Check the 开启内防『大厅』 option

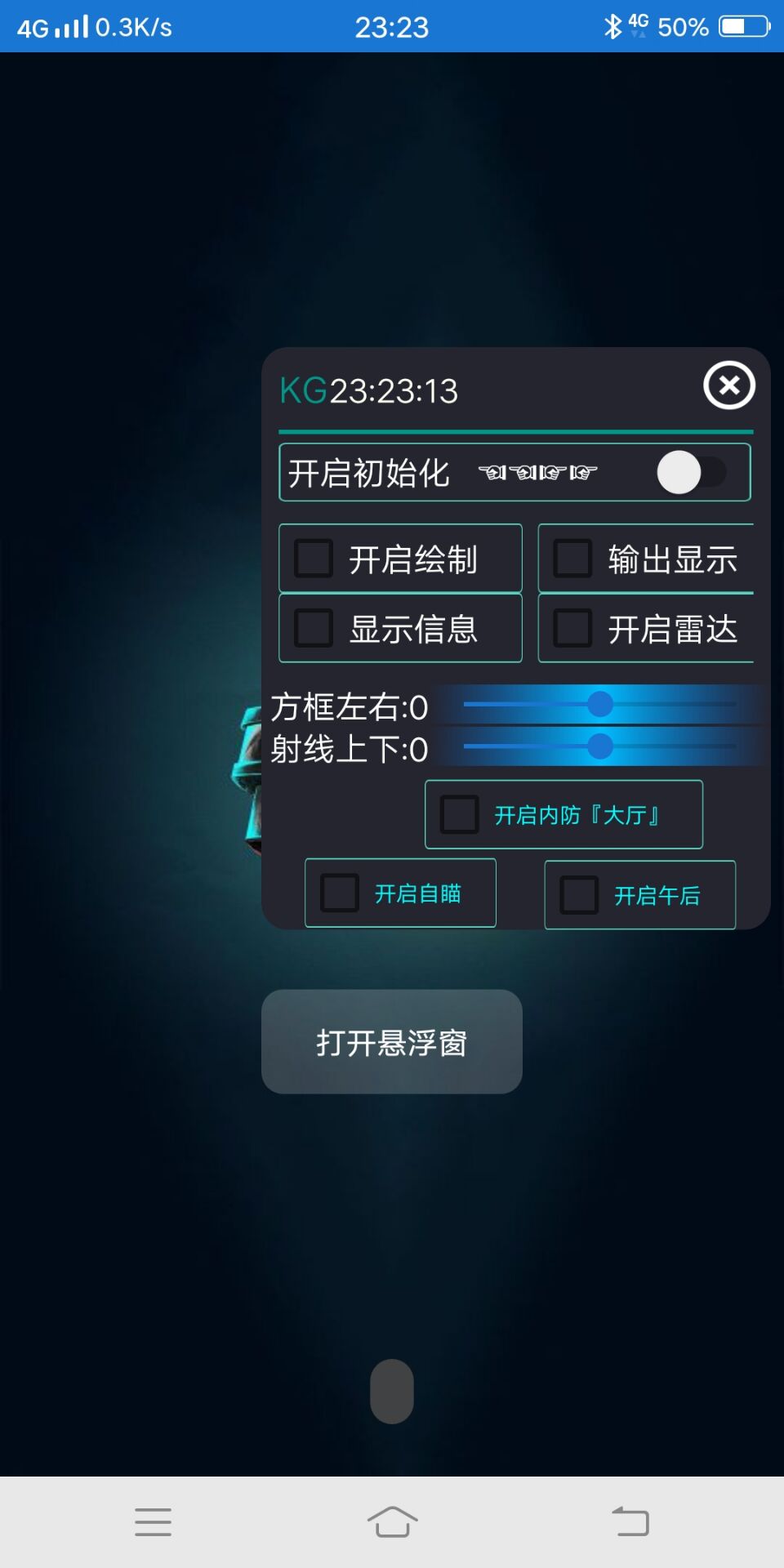(x=460, y=814)
